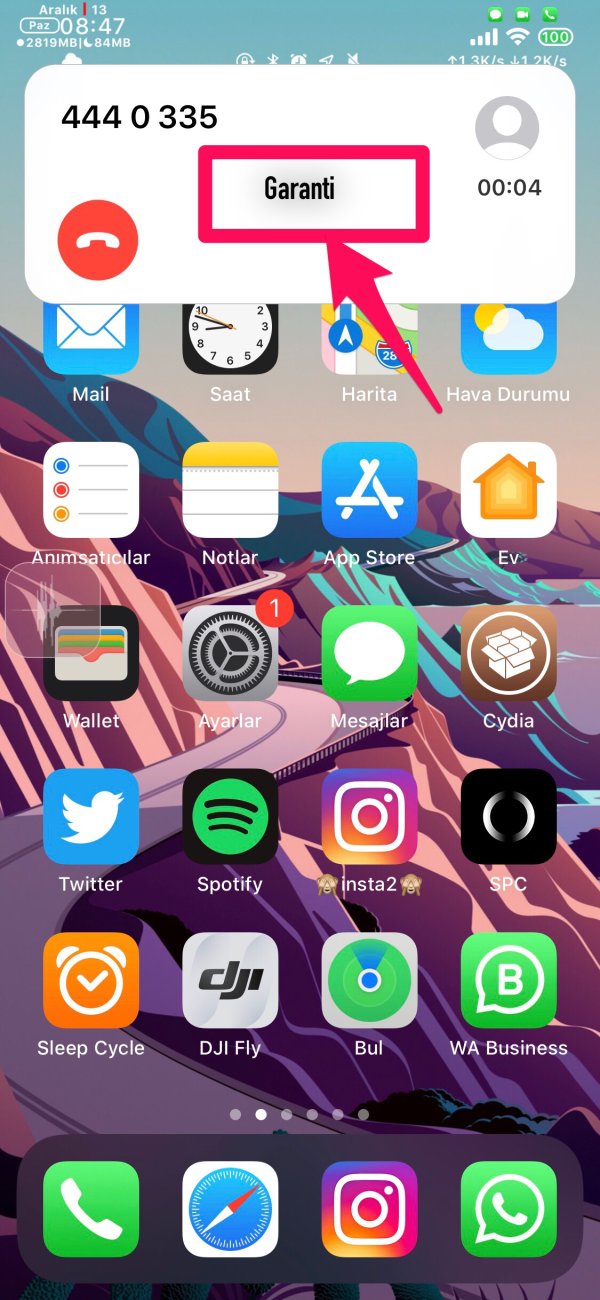The image size is (600, 1300).
Task: Launch the Ev home app
Action: click(x=508, y=490)
